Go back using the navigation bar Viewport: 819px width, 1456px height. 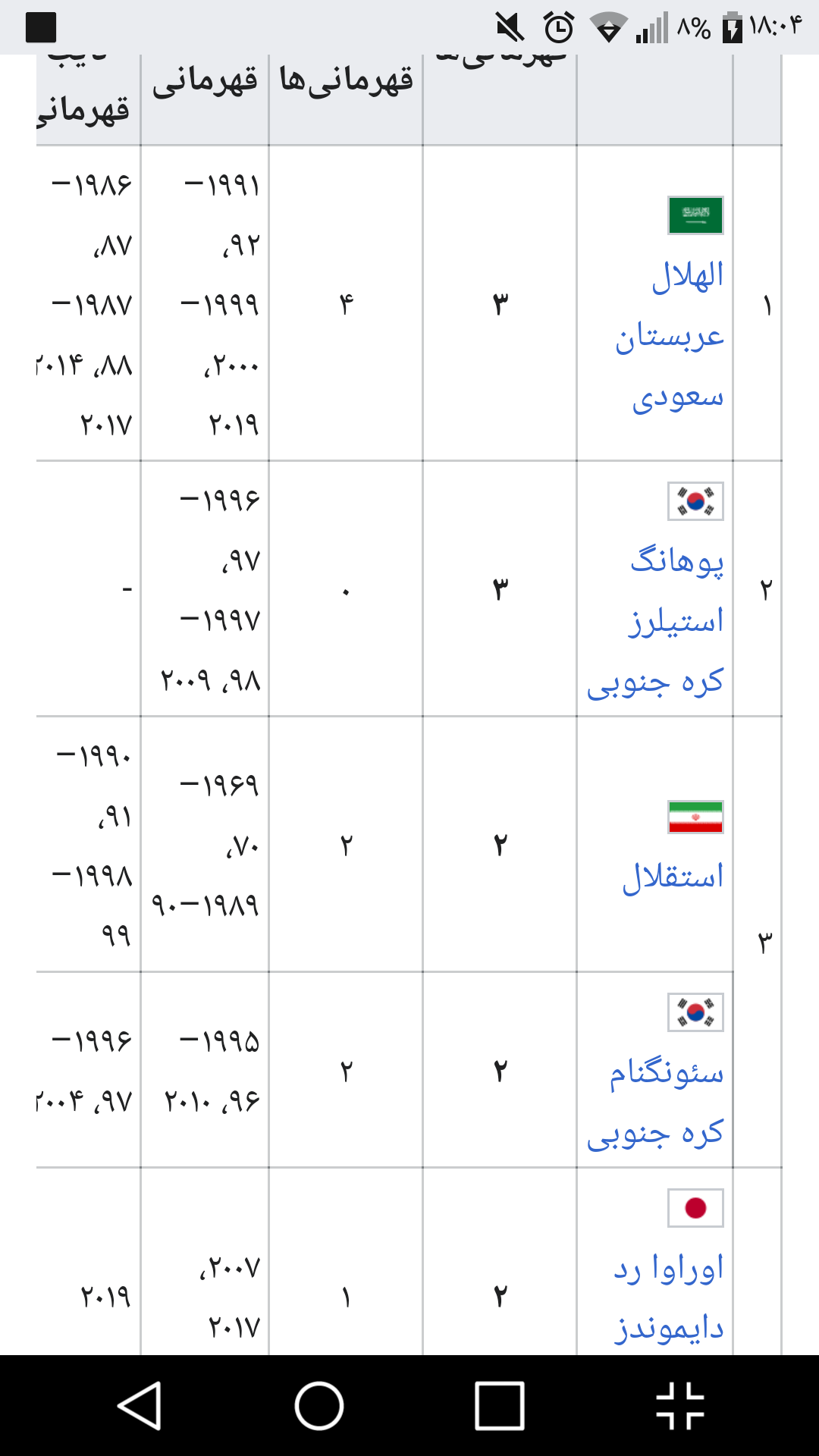coord(140,1405)
